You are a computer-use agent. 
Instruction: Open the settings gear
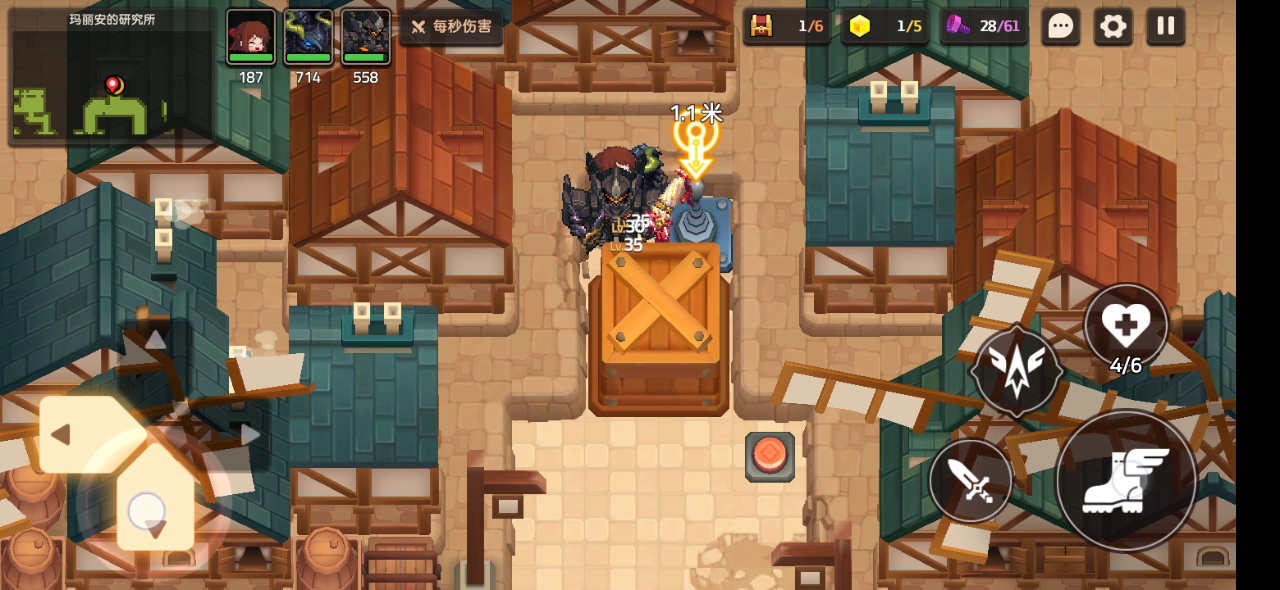[x=1113, y=26]
